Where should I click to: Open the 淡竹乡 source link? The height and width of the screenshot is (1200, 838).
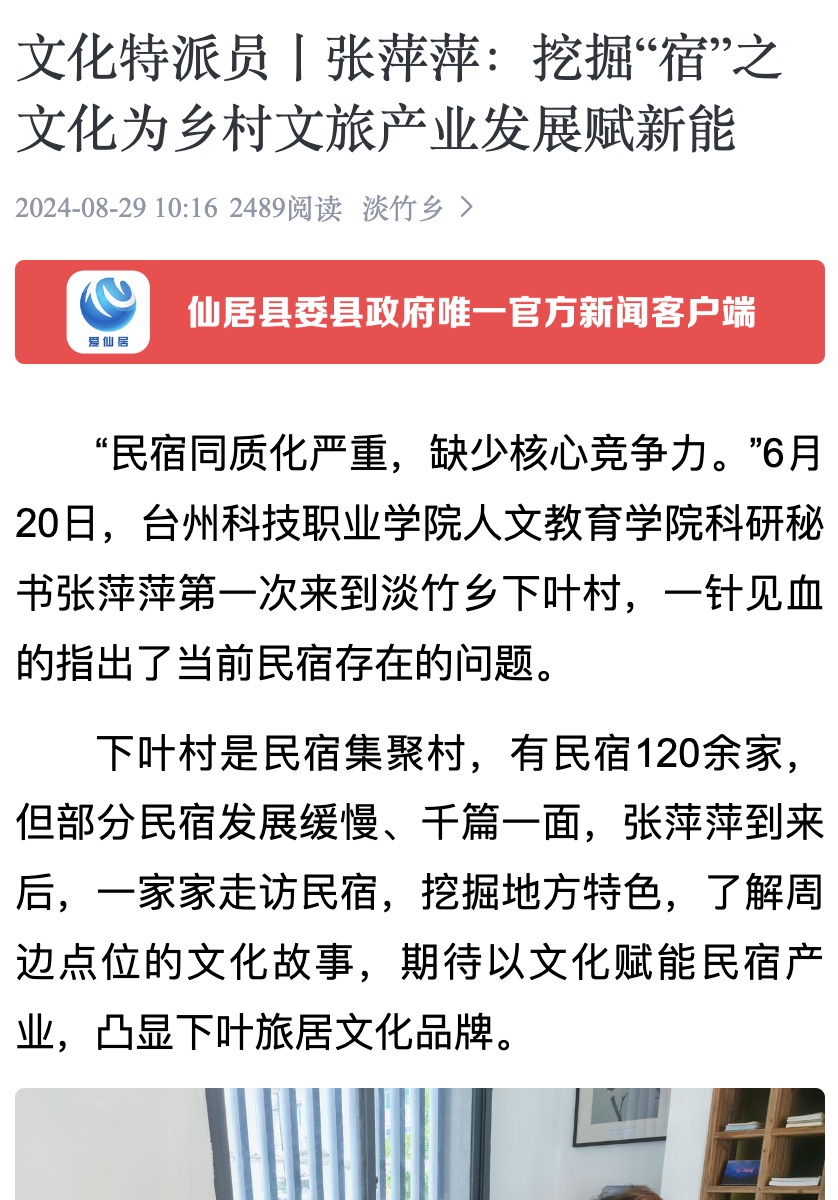pyautogui.click(x=415, y=208)
